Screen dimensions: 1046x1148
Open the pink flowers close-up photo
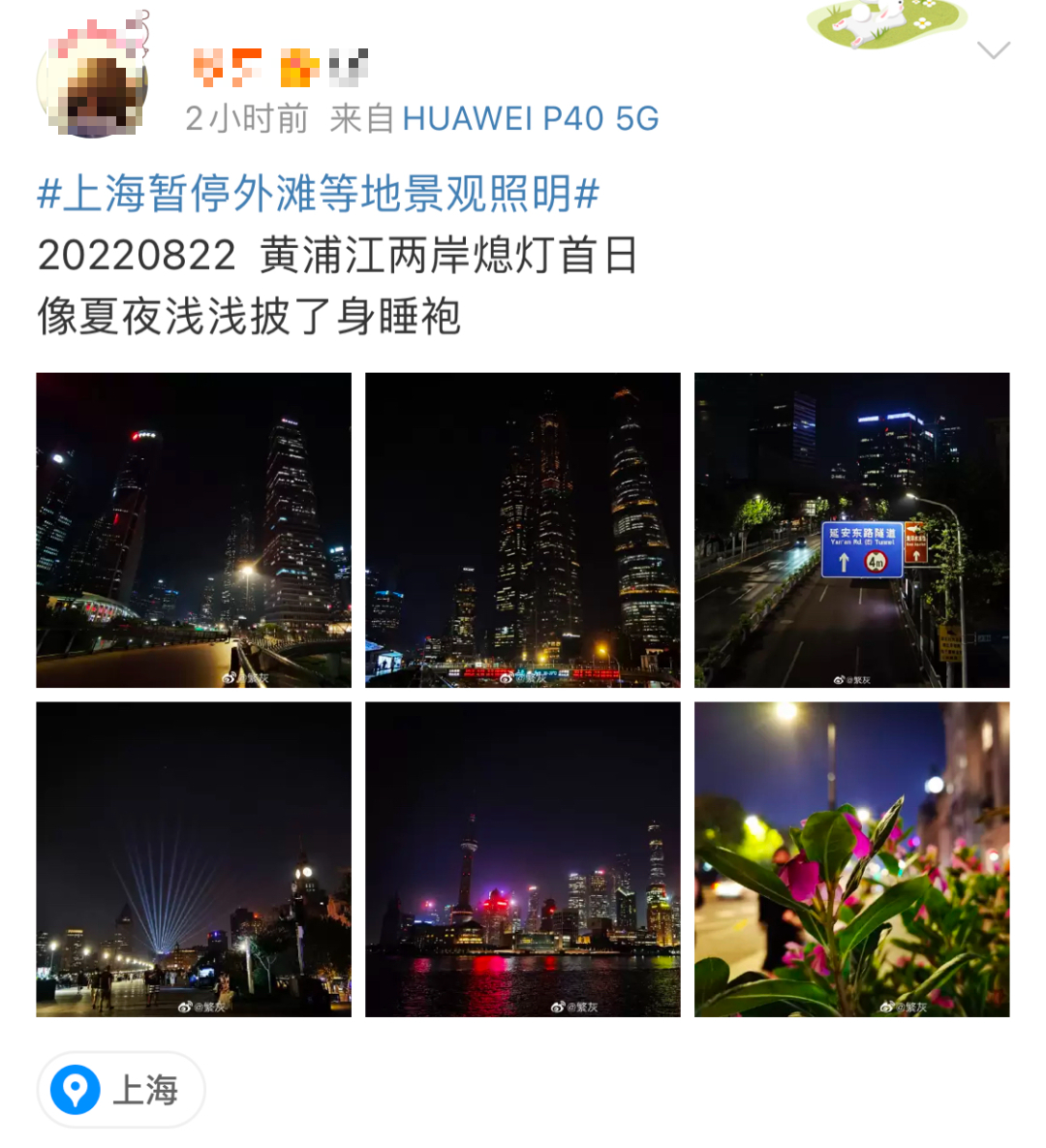point(851,859)
